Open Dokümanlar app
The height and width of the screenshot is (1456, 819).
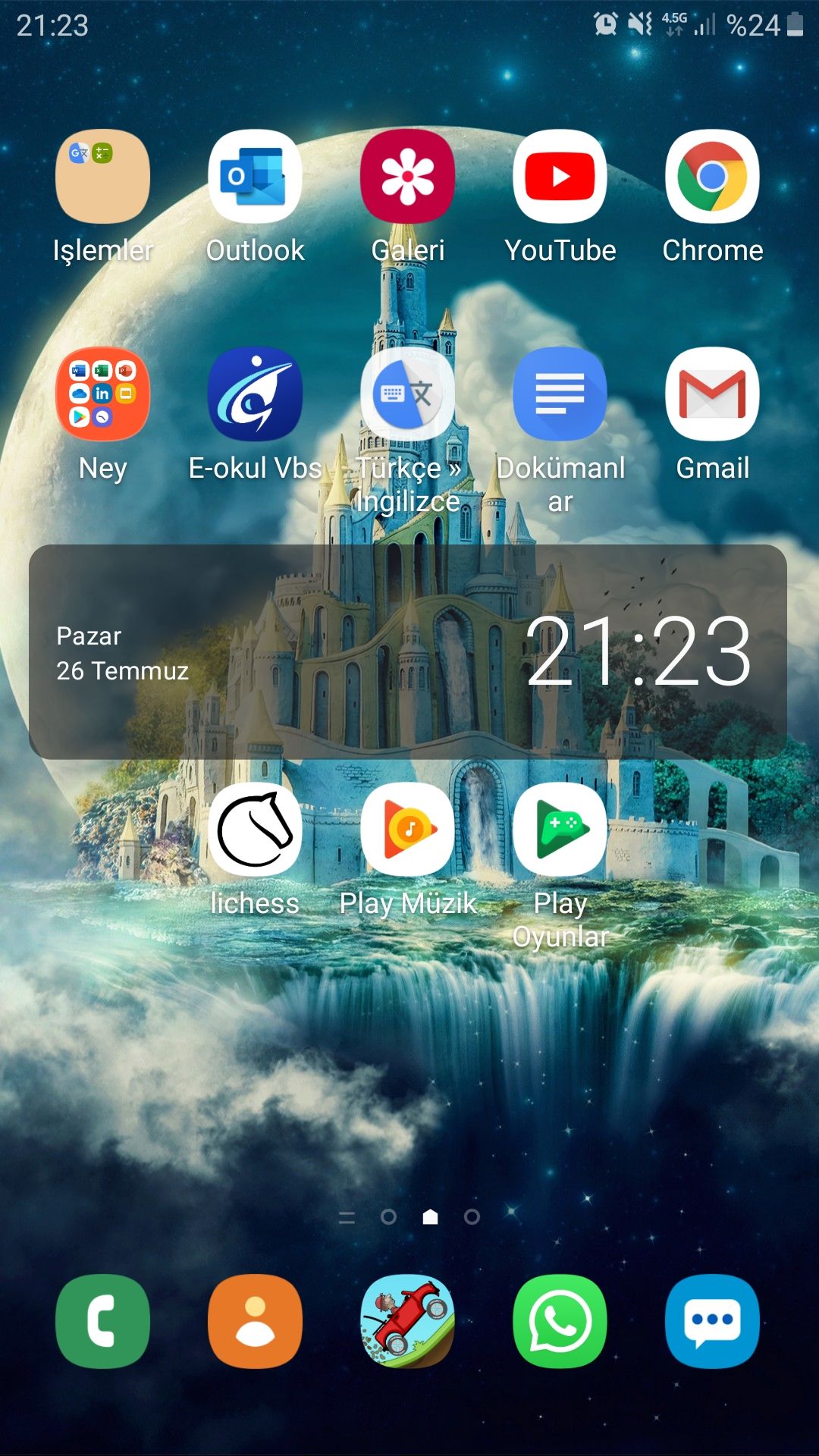(x=560, y=394)
